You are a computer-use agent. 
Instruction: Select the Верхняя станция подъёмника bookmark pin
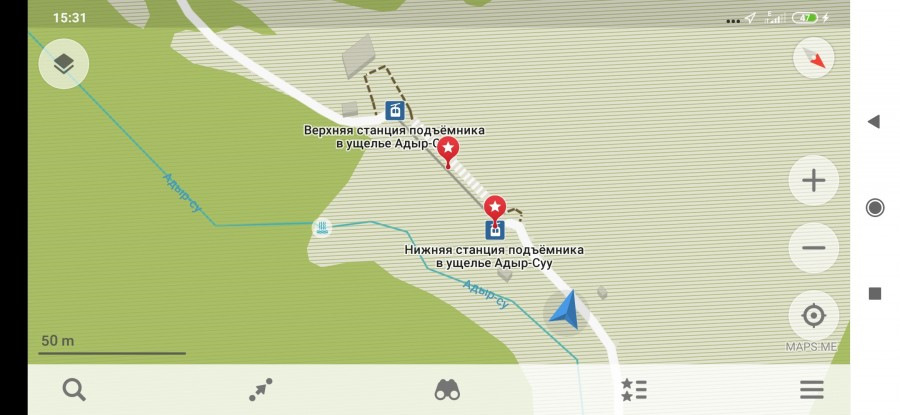(x=449, y=151)
